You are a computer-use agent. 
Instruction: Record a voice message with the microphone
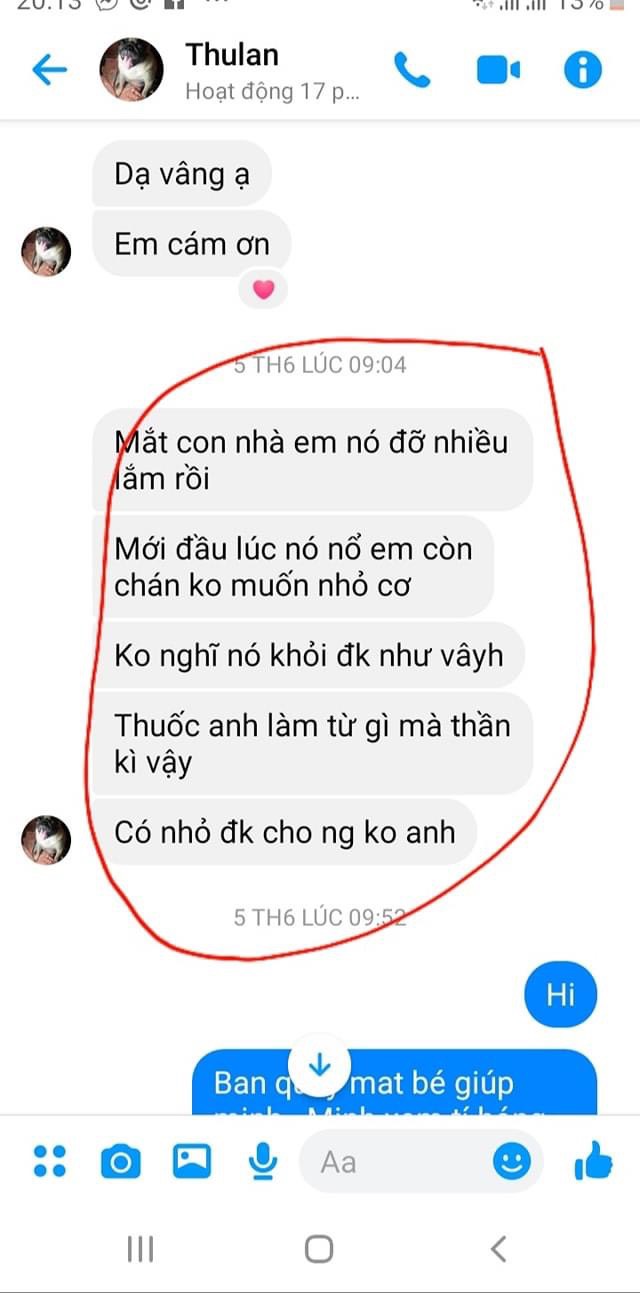(262, 1161)
